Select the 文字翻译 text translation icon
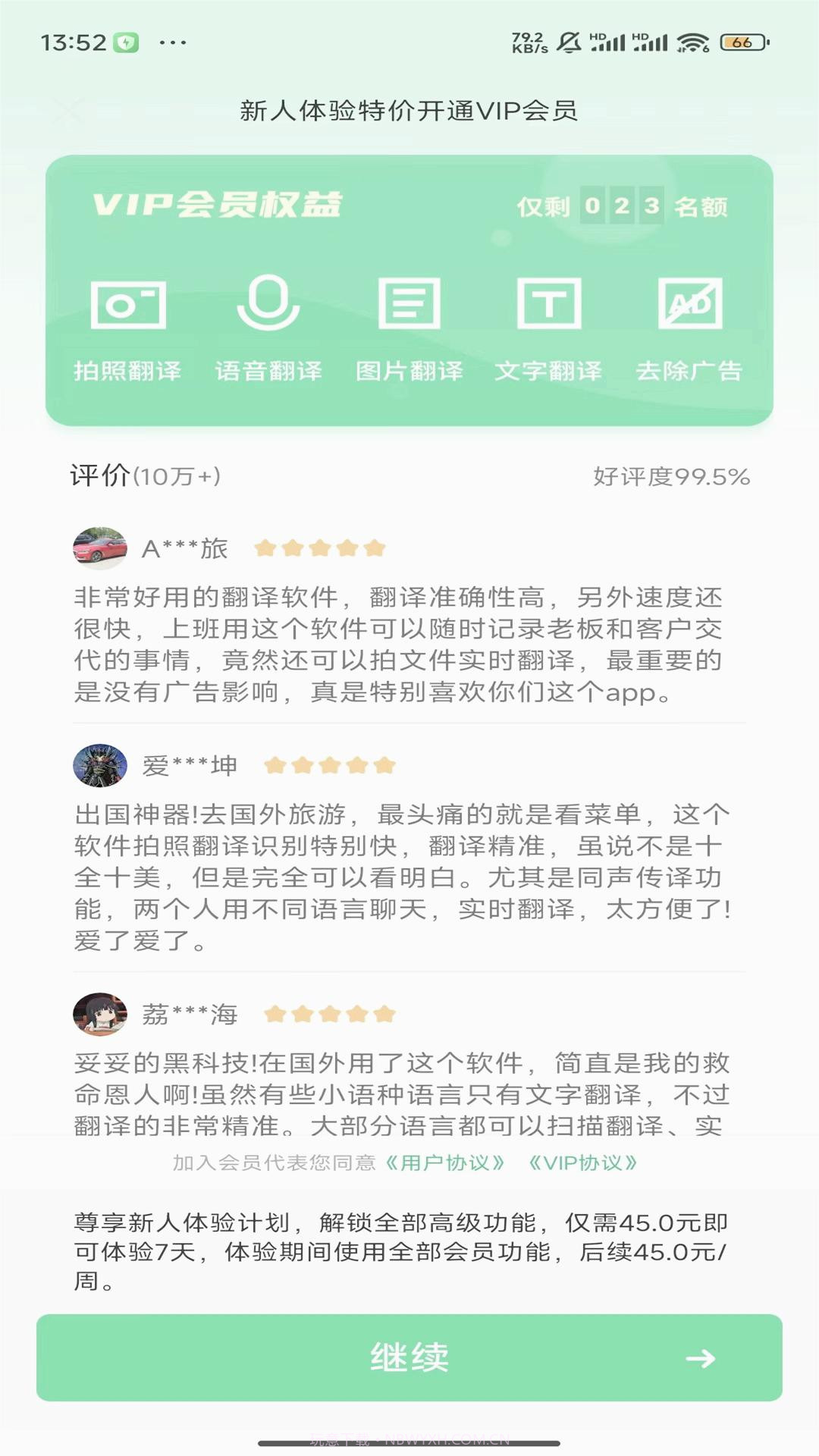This screenshot has width=819, height=1456. (551, 303)
